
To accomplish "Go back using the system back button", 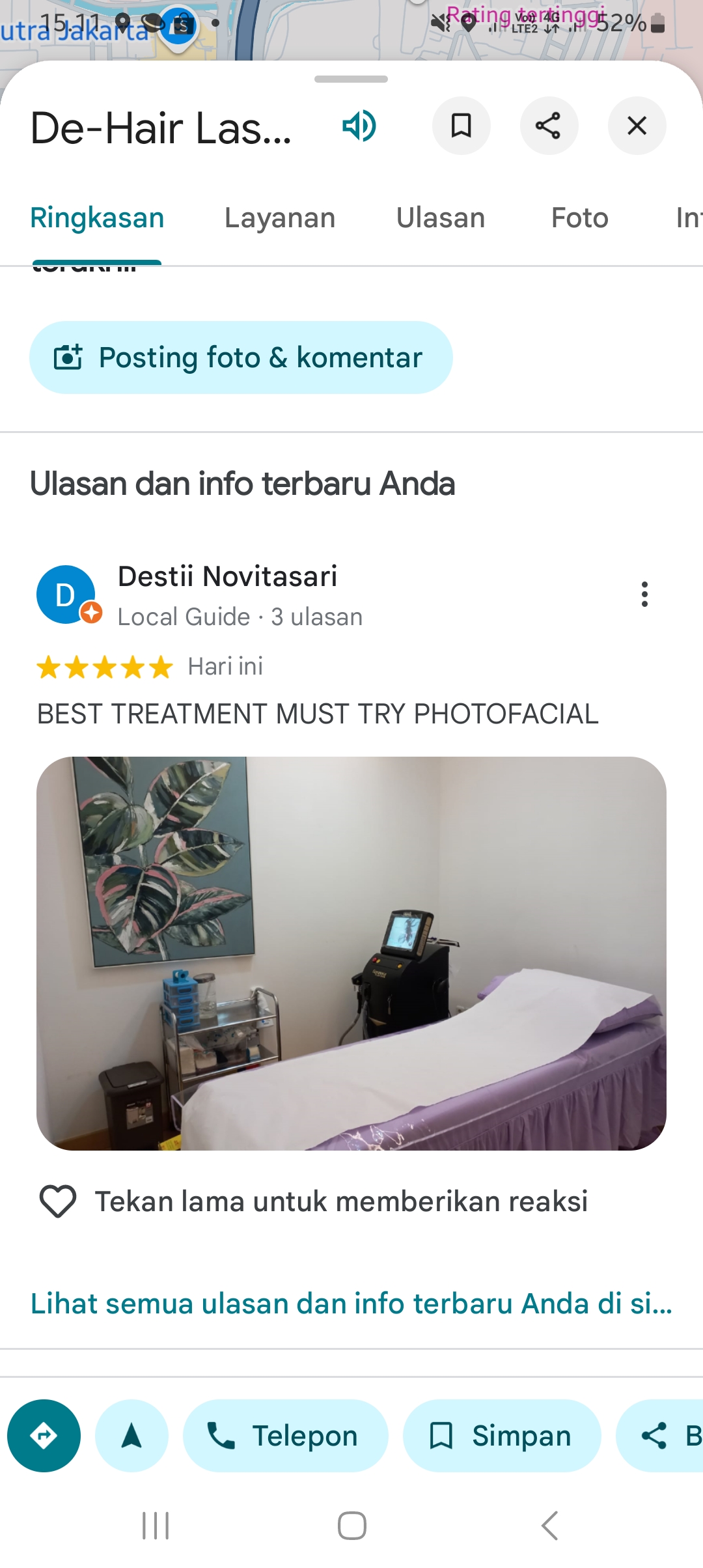I will [x=549, y=1526].
